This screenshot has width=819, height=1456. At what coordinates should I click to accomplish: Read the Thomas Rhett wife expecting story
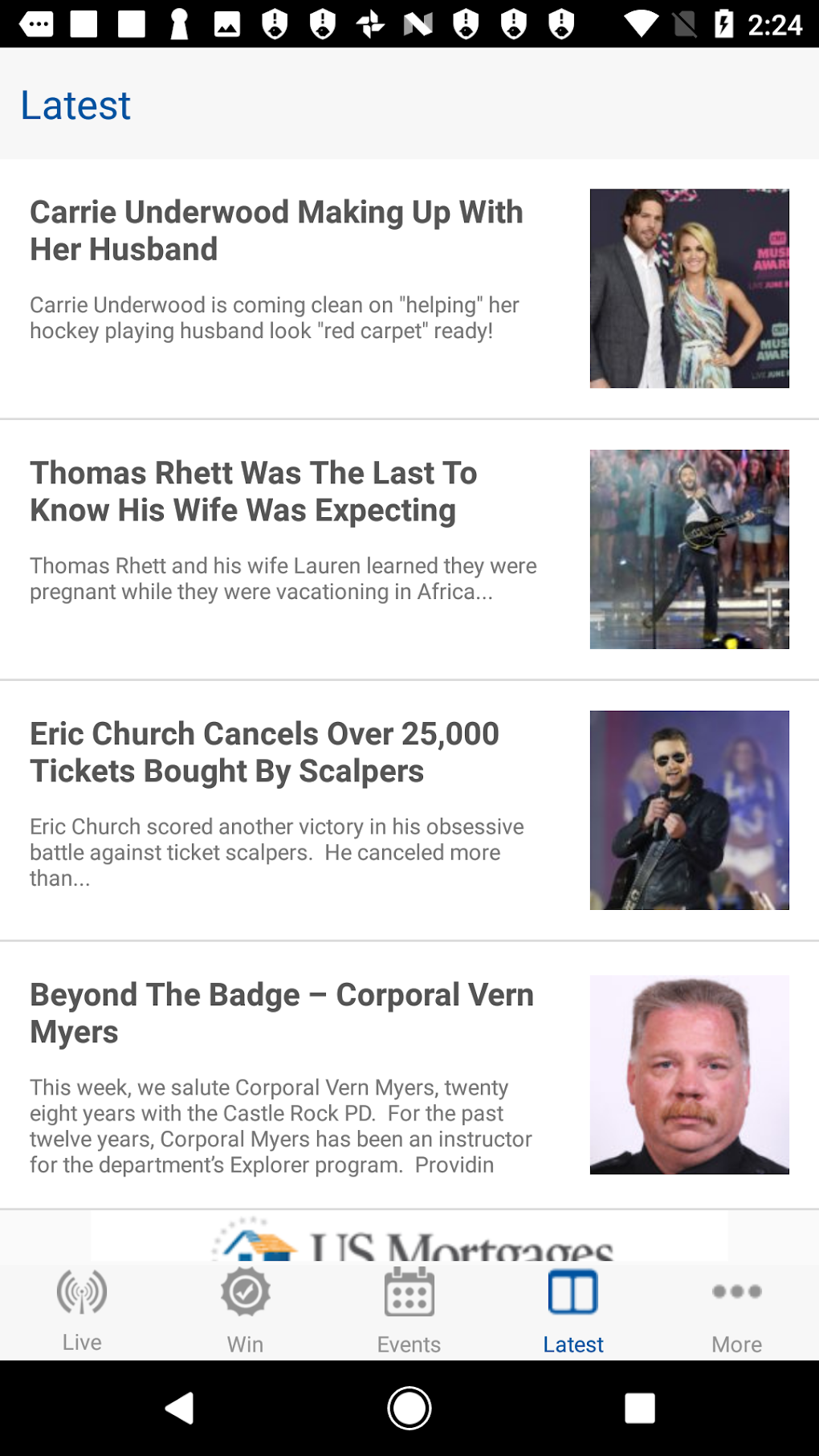pos(254,491)
